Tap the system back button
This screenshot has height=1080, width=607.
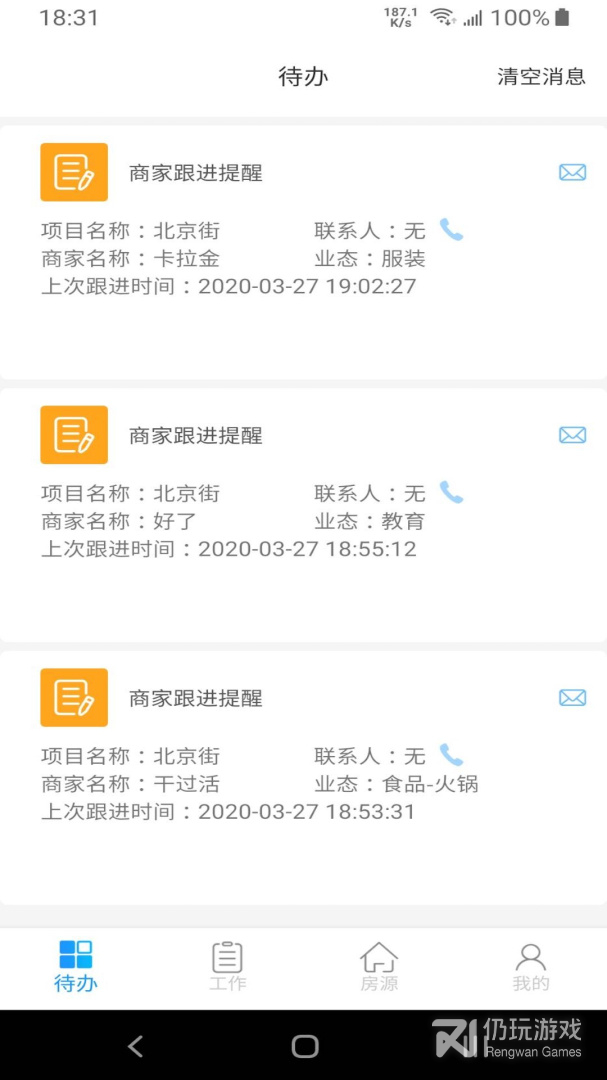tap(136, 1046)
